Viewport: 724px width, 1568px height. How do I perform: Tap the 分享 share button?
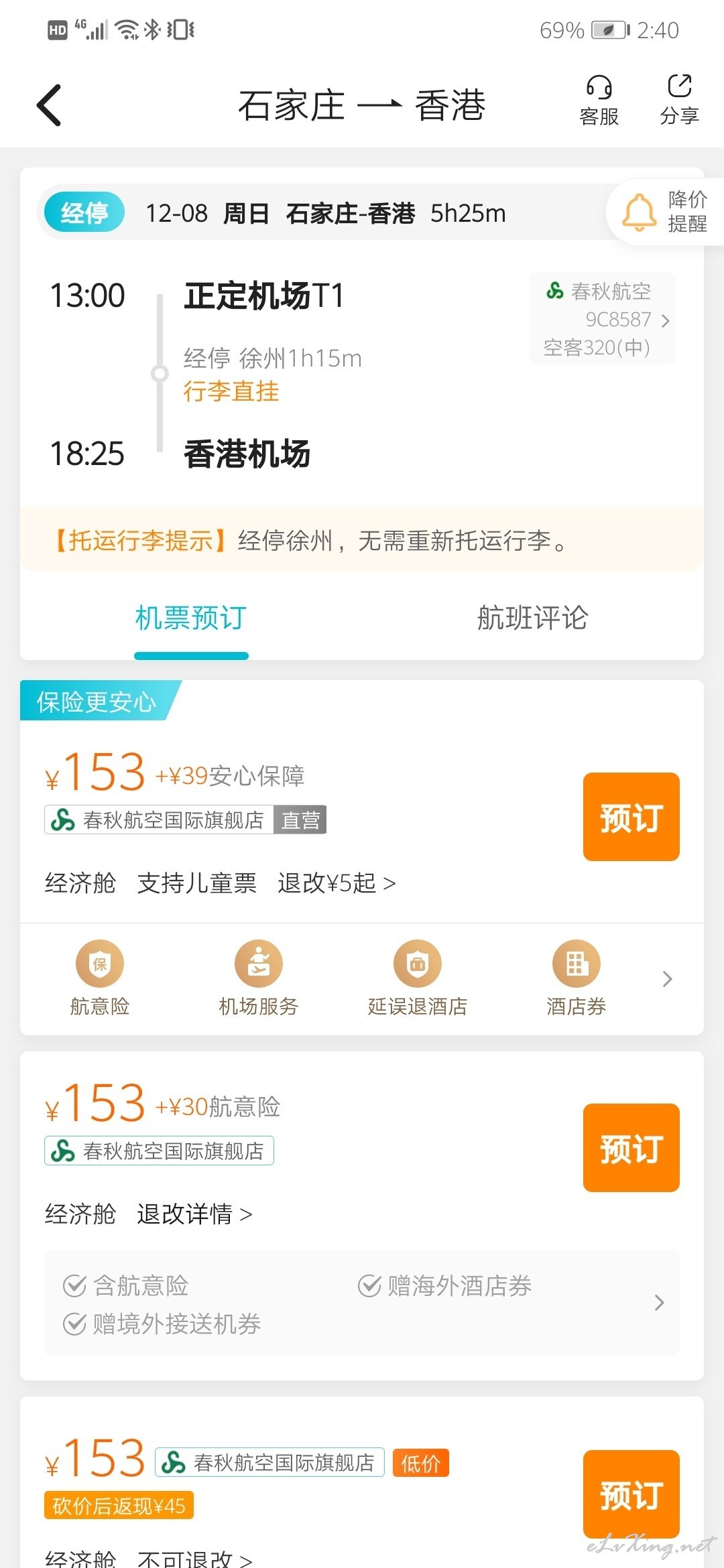coord(679,101)
